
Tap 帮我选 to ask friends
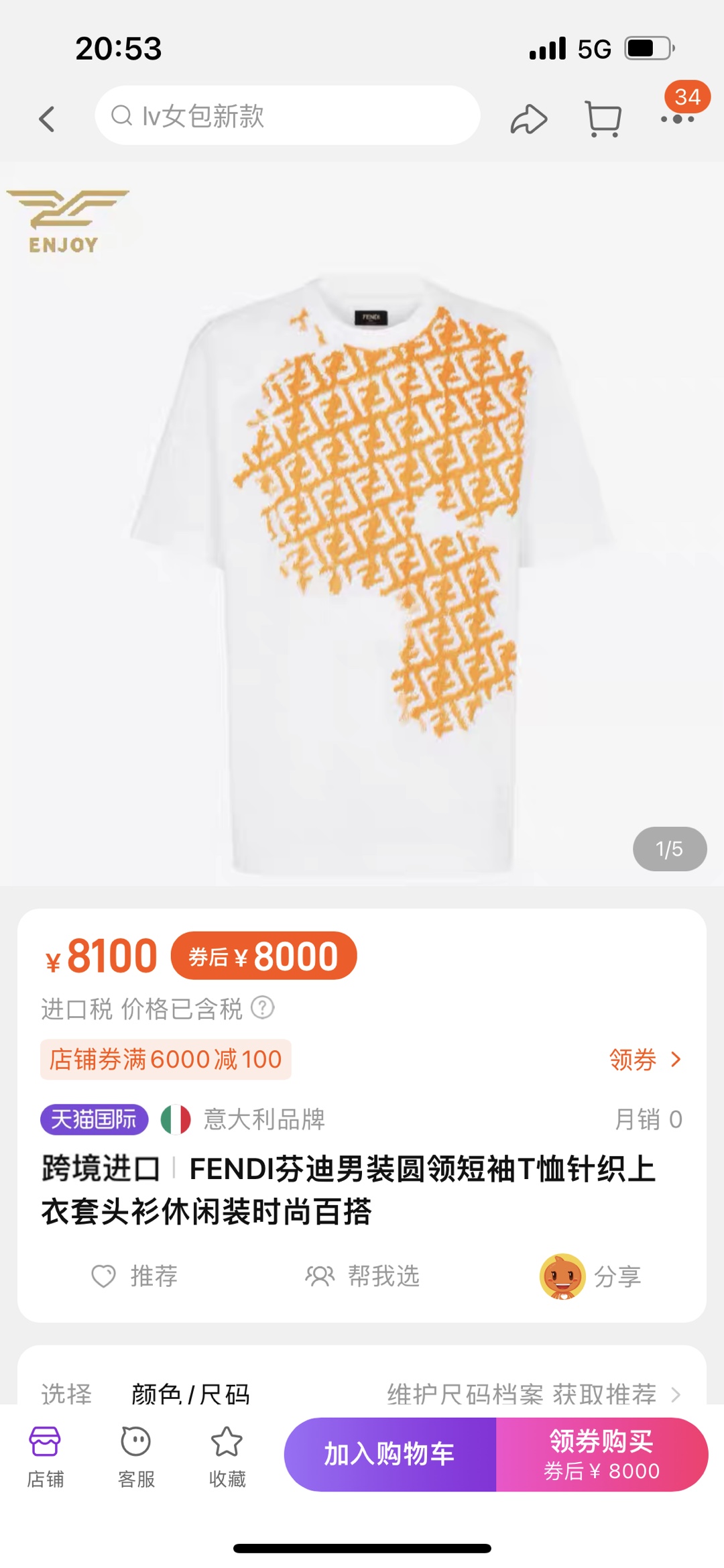click(x=363, y=1276)
